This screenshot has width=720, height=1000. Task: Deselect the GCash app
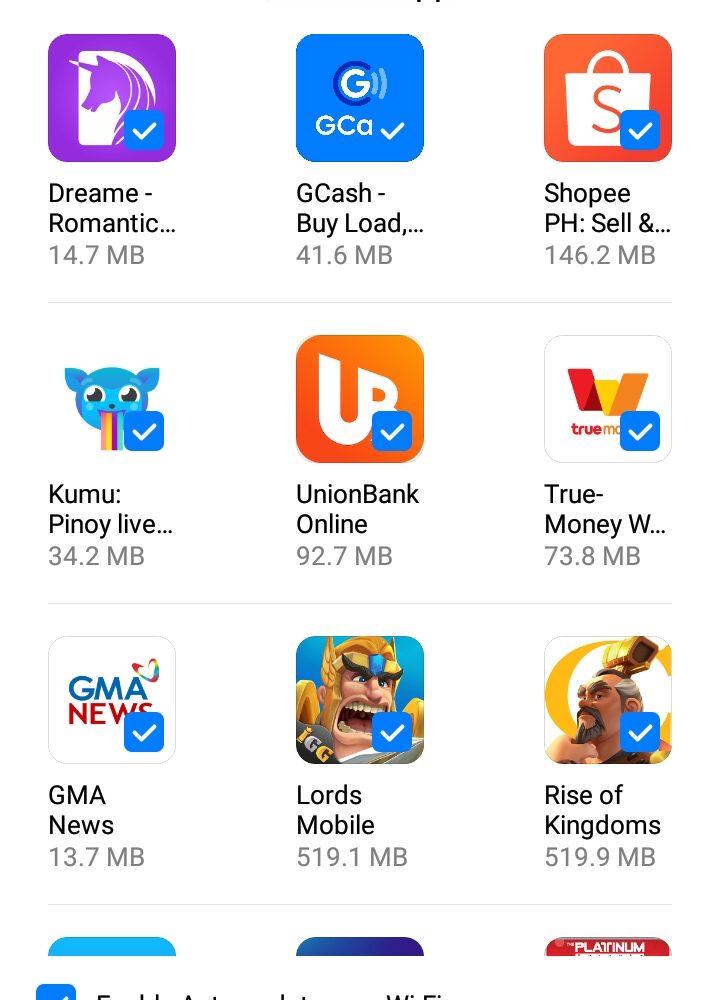(x=392, y=131)
